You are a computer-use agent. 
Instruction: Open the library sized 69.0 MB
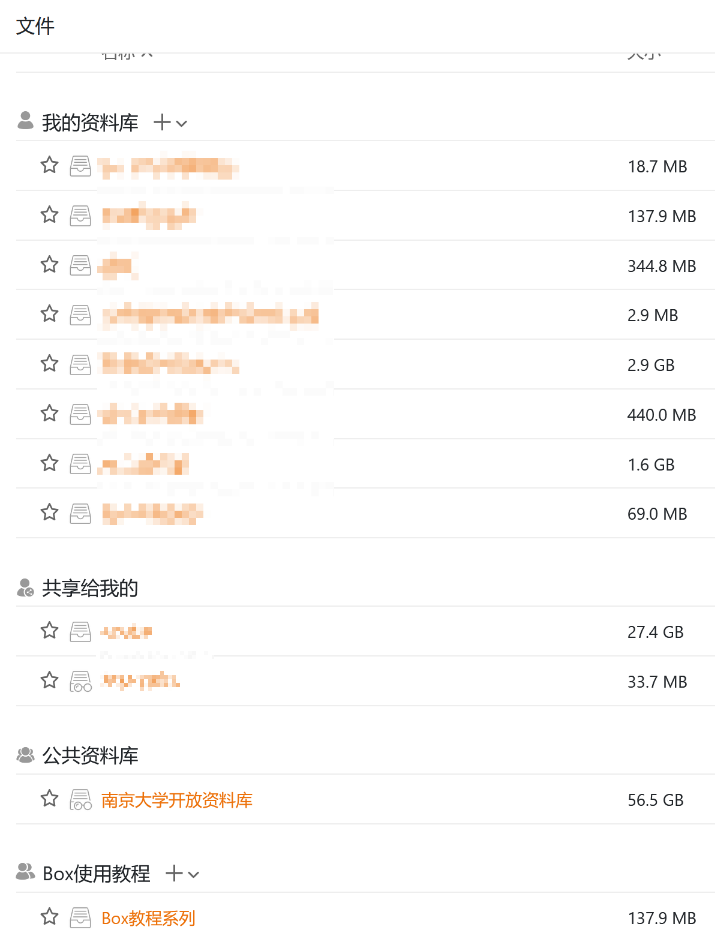click(x=152, y=514)
